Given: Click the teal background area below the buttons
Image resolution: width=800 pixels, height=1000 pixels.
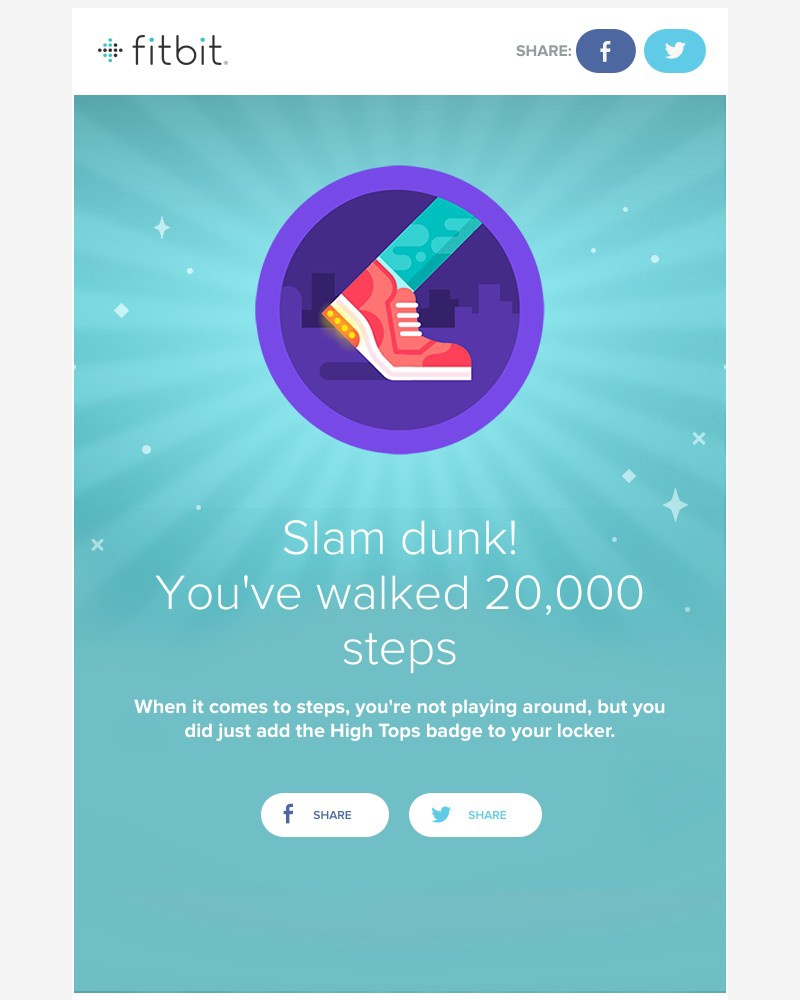Looking at the screenshot, I should (x=400, y=920).
